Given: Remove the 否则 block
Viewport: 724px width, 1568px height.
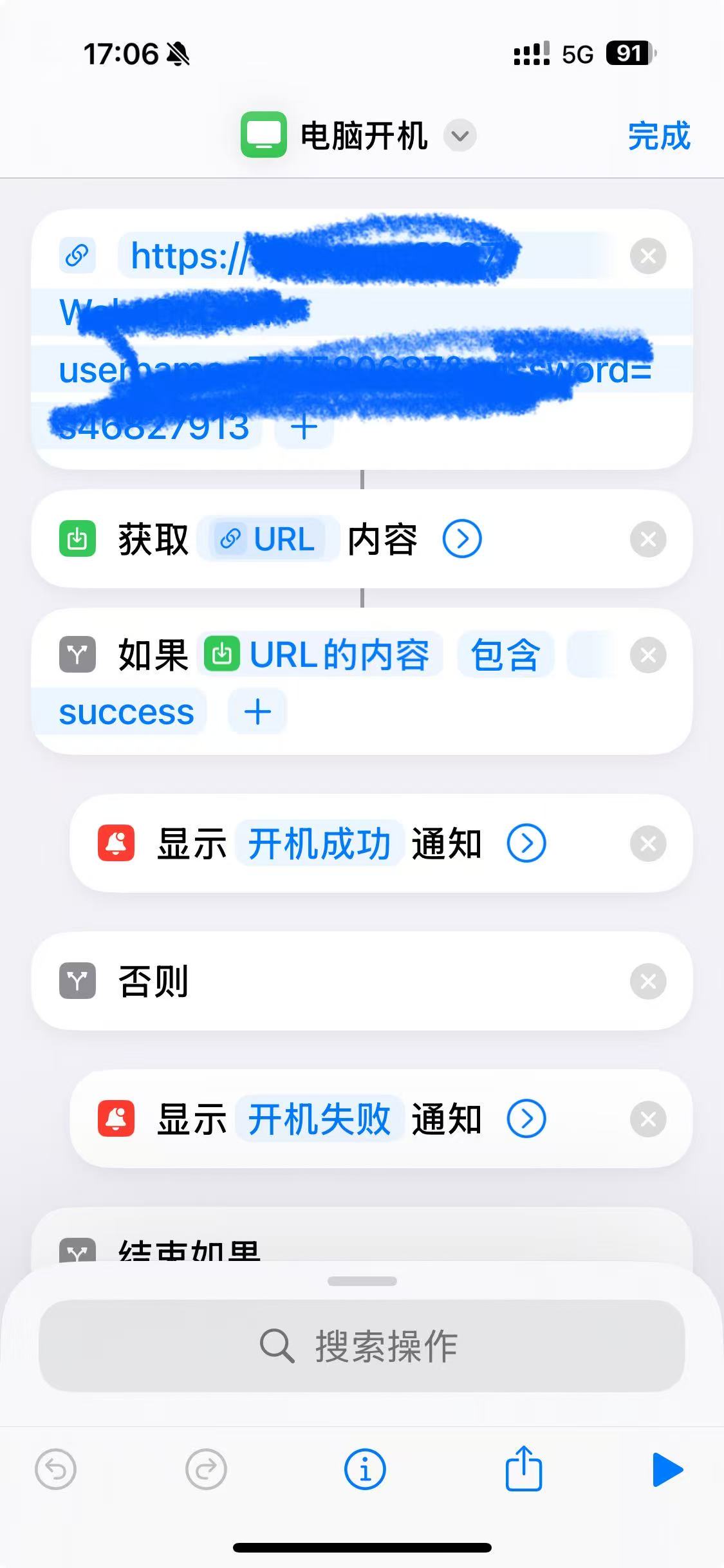Looking at the screenshot, I should [648, 982].
